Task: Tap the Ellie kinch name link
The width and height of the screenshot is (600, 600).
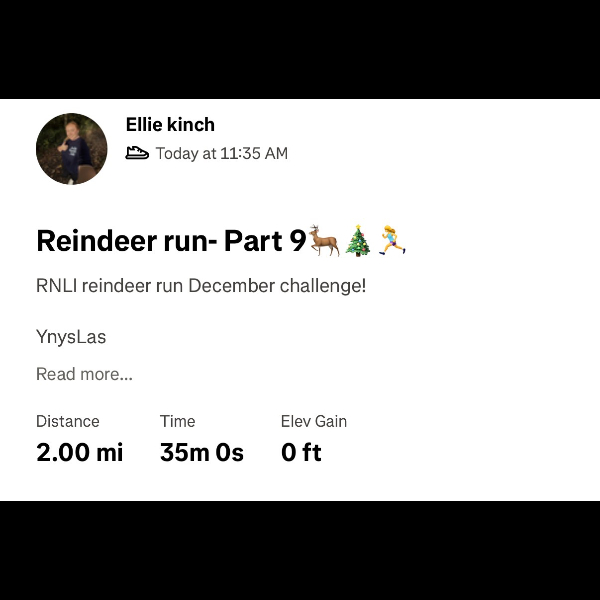Action: [170, 125]
